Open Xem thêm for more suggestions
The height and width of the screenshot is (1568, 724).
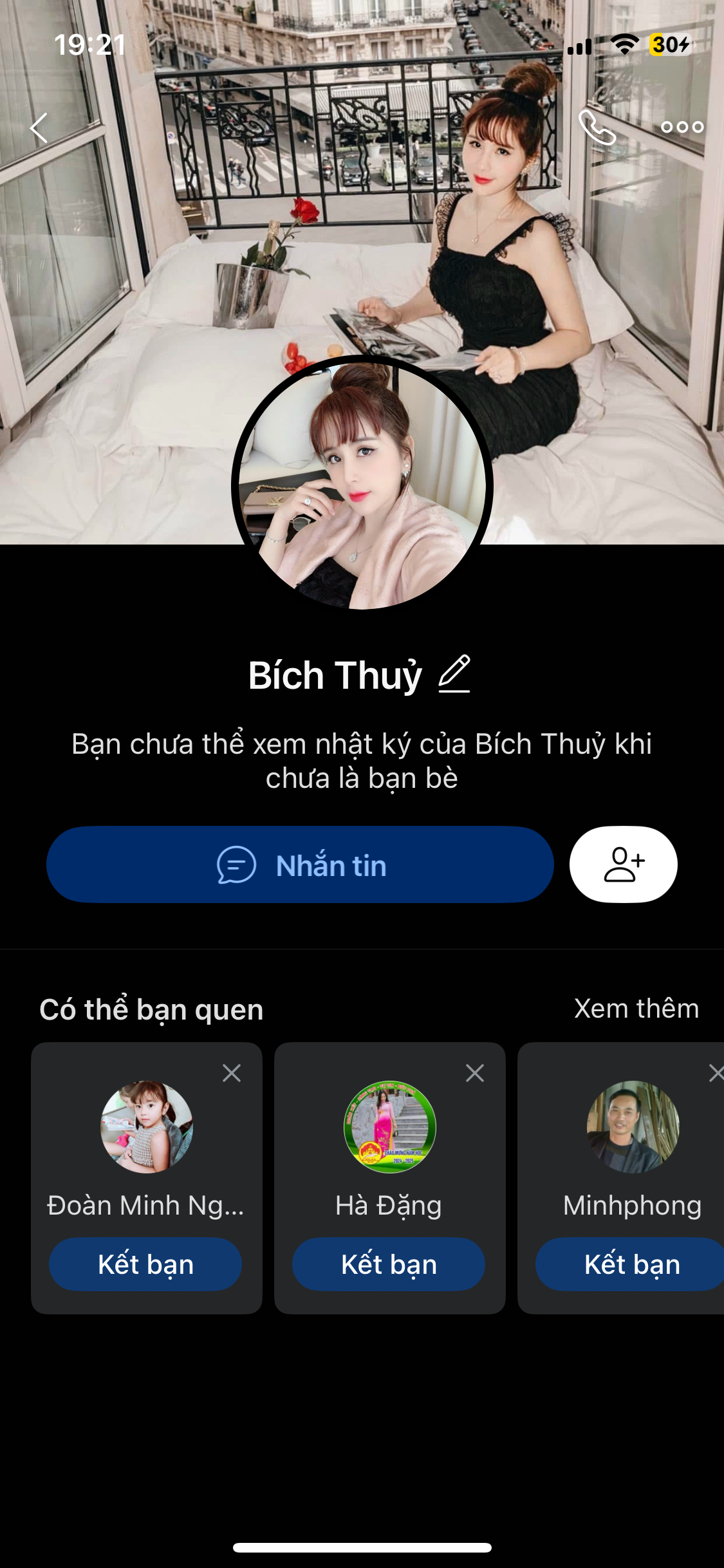pos(636,1009)
